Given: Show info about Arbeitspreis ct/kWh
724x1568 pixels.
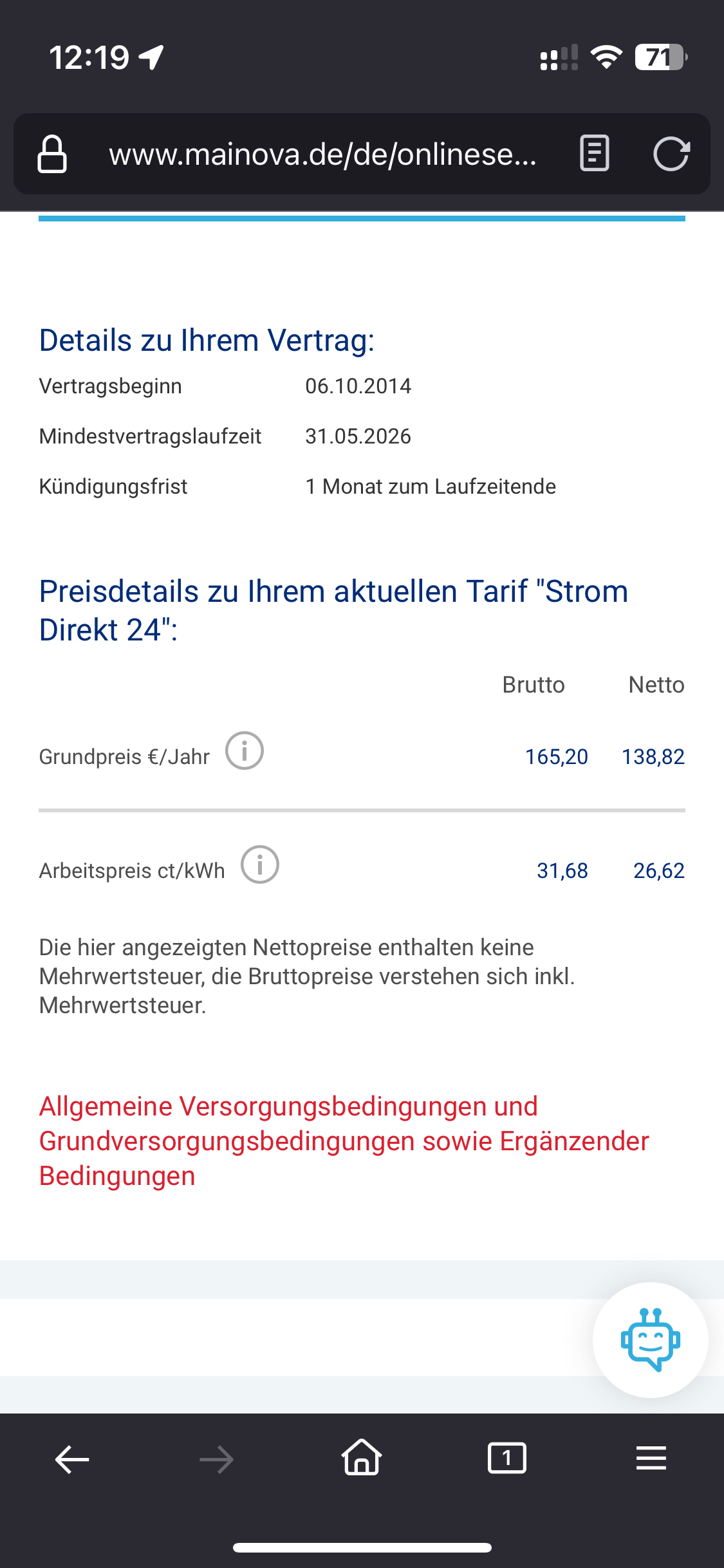Looking at the screenshot, I should [260, 864].
